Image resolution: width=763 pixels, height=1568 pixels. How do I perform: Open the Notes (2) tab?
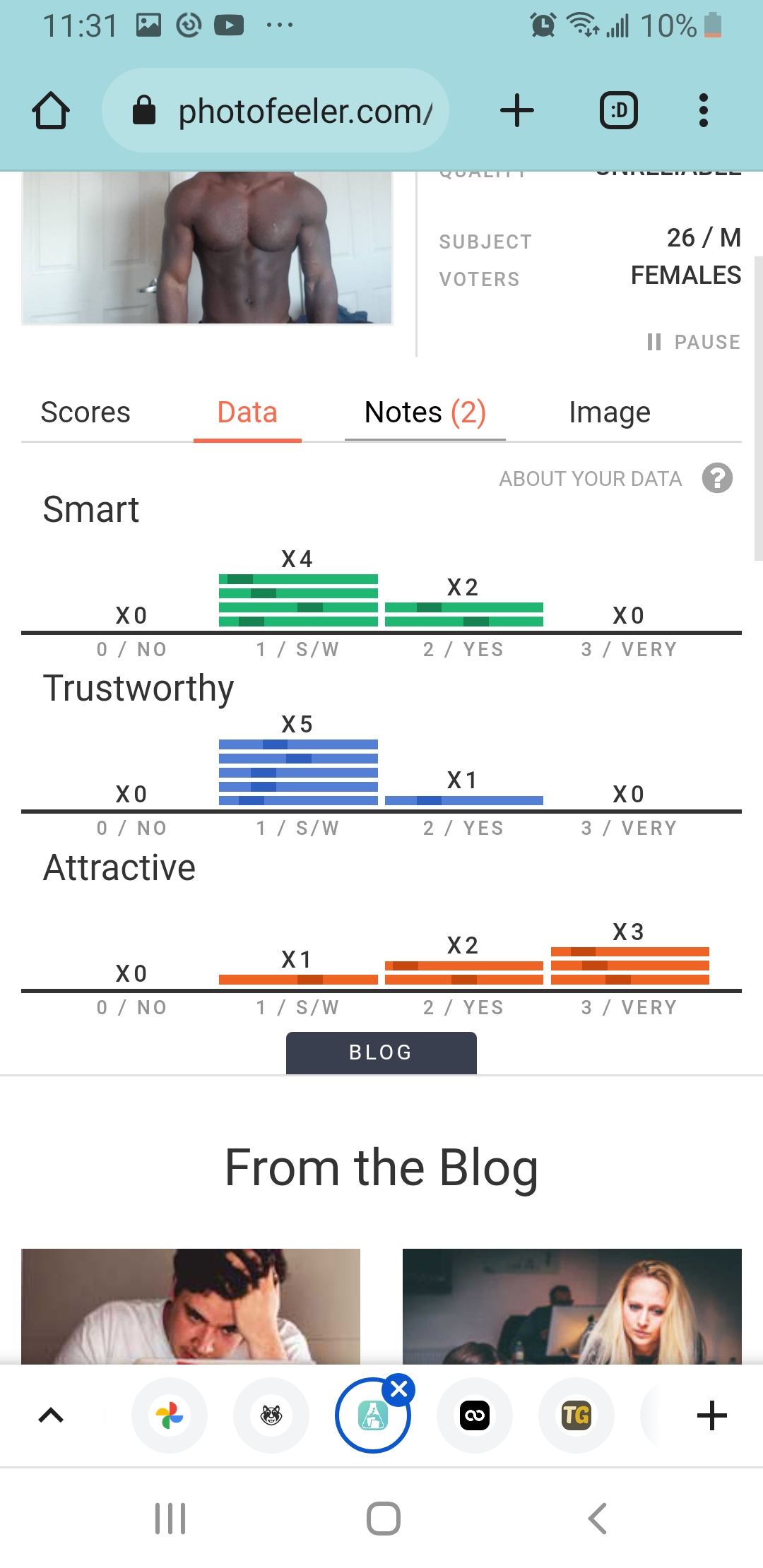click(x=425, y=412)
